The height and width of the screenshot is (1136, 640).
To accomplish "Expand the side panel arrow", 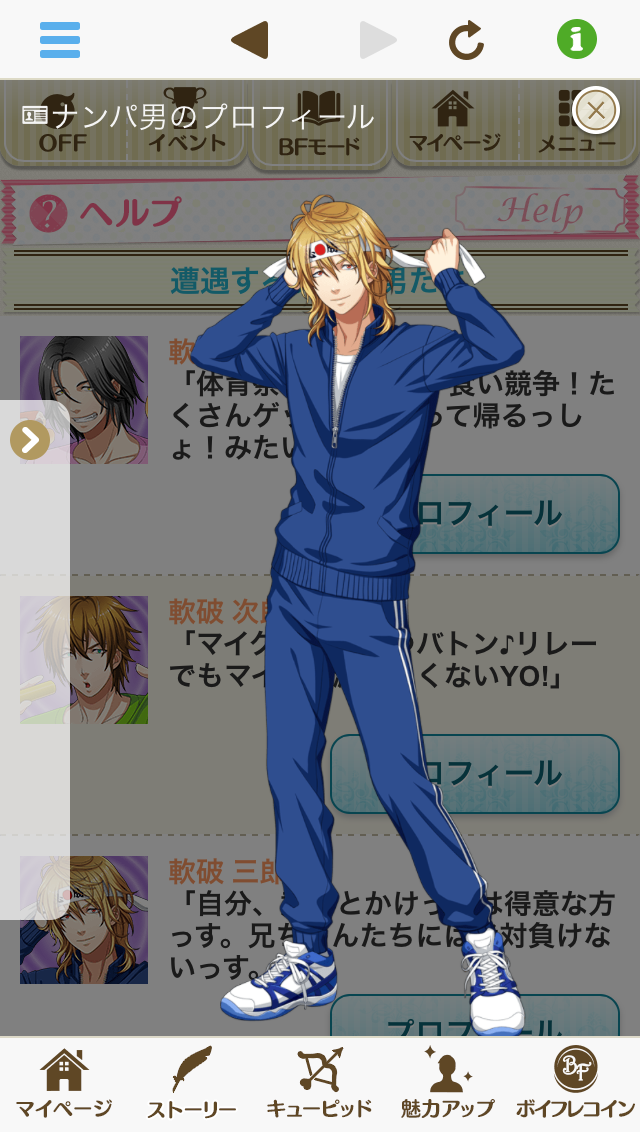I will (x=30, y=440).
